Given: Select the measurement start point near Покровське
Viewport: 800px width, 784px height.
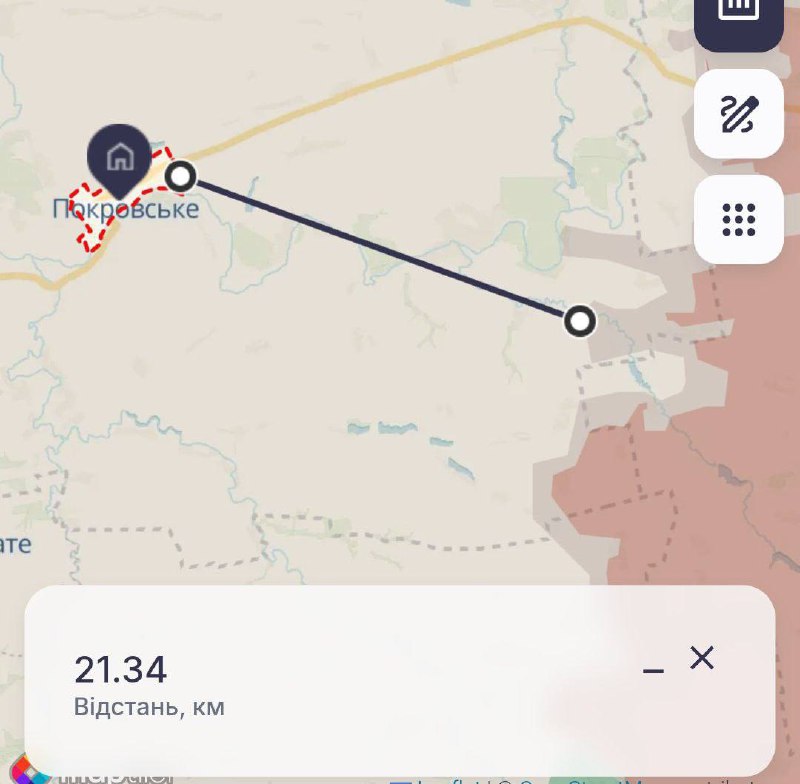Looking at the screenshot, I should pyautogui.click(x=180, y=177).
